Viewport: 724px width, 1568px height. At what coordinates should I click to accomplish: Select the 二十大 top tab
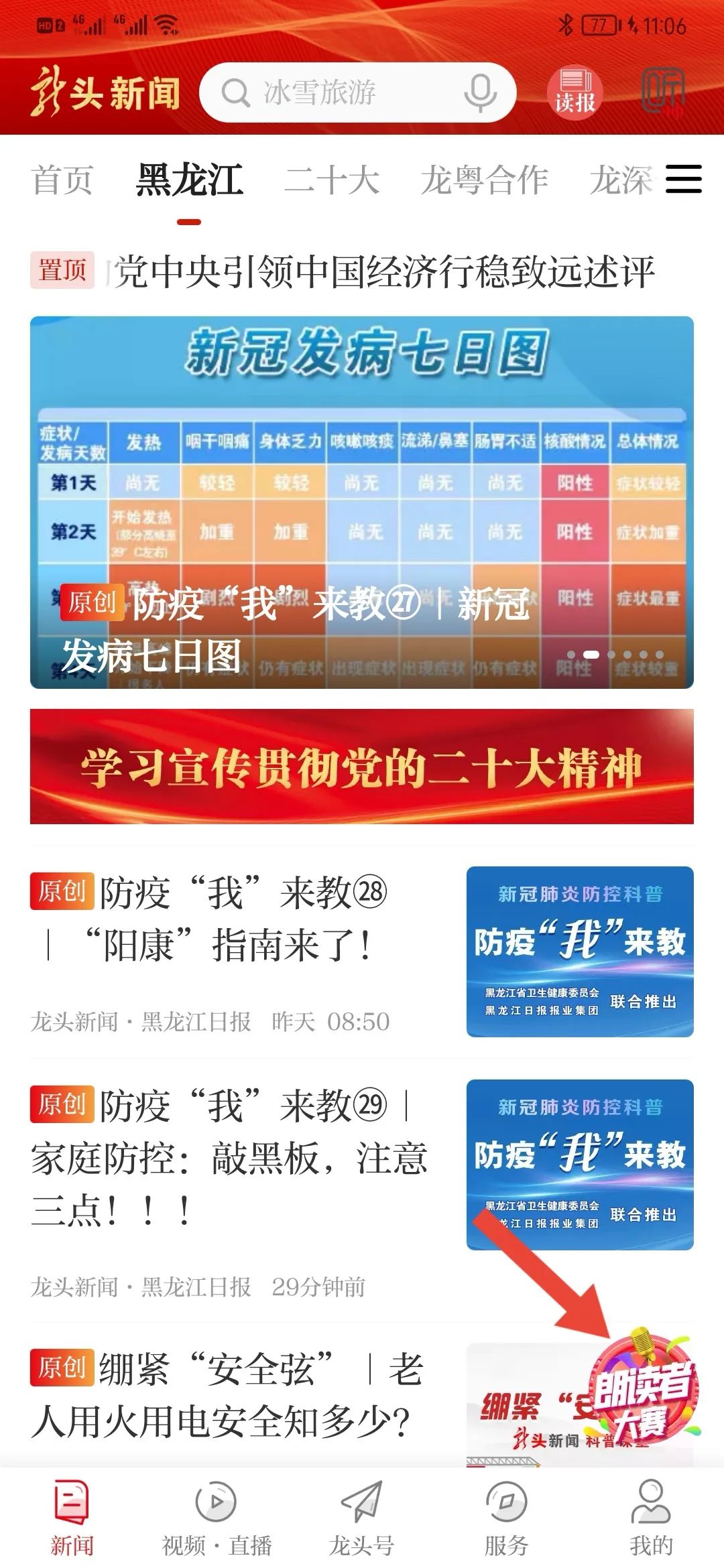332,180
